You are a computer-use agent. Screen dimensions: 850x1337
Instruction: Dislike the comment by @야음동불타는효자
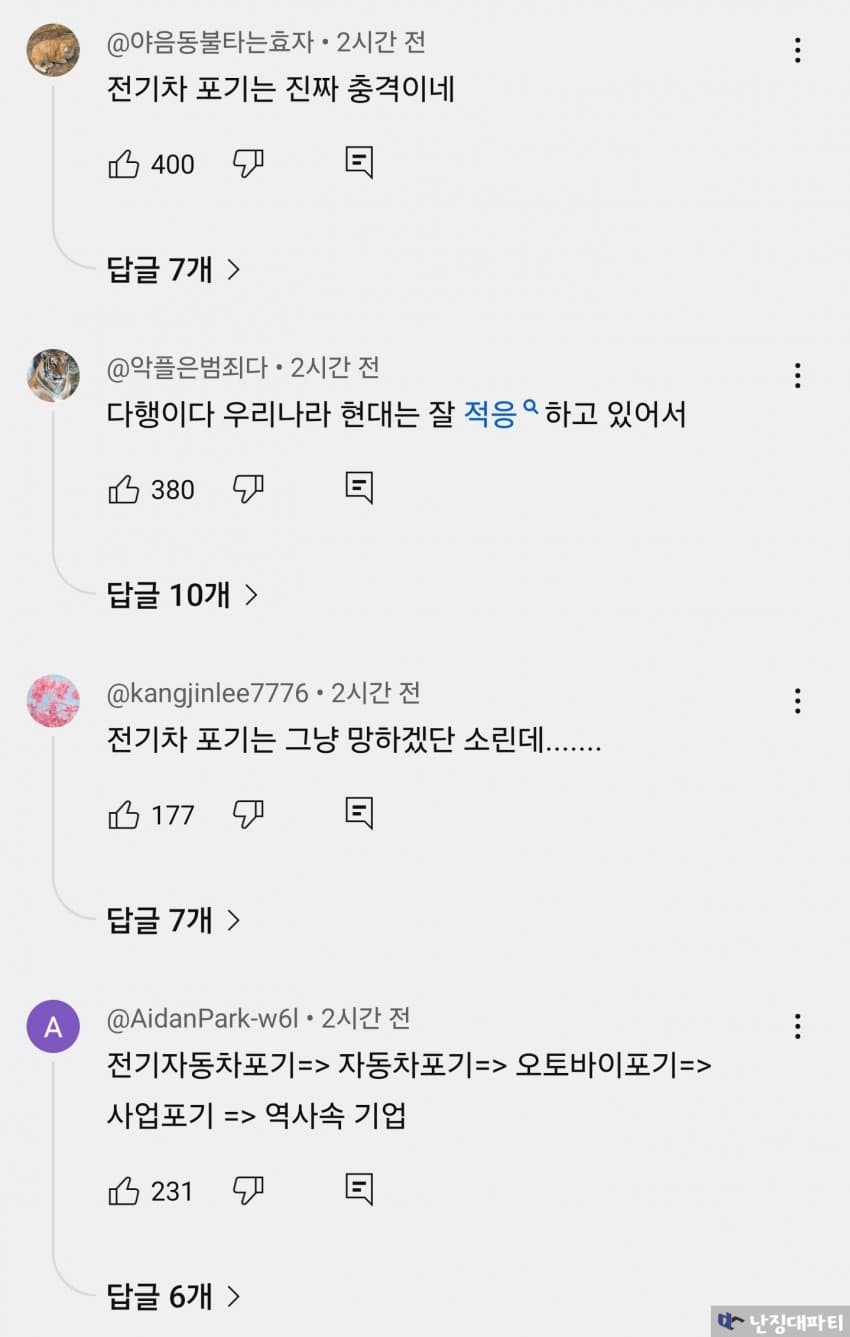click(248, 164)
